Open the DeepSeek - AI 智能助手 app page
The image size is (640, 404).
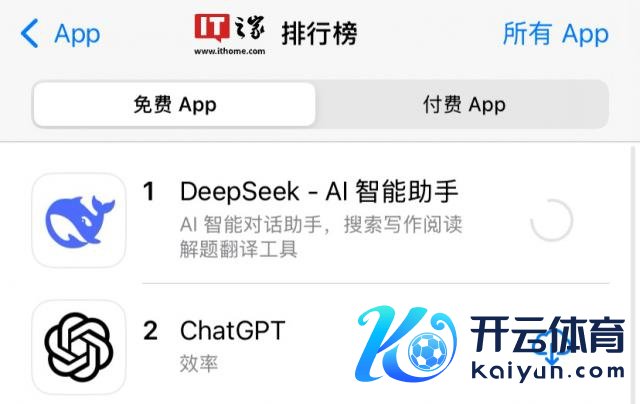[x=319, y=191]
